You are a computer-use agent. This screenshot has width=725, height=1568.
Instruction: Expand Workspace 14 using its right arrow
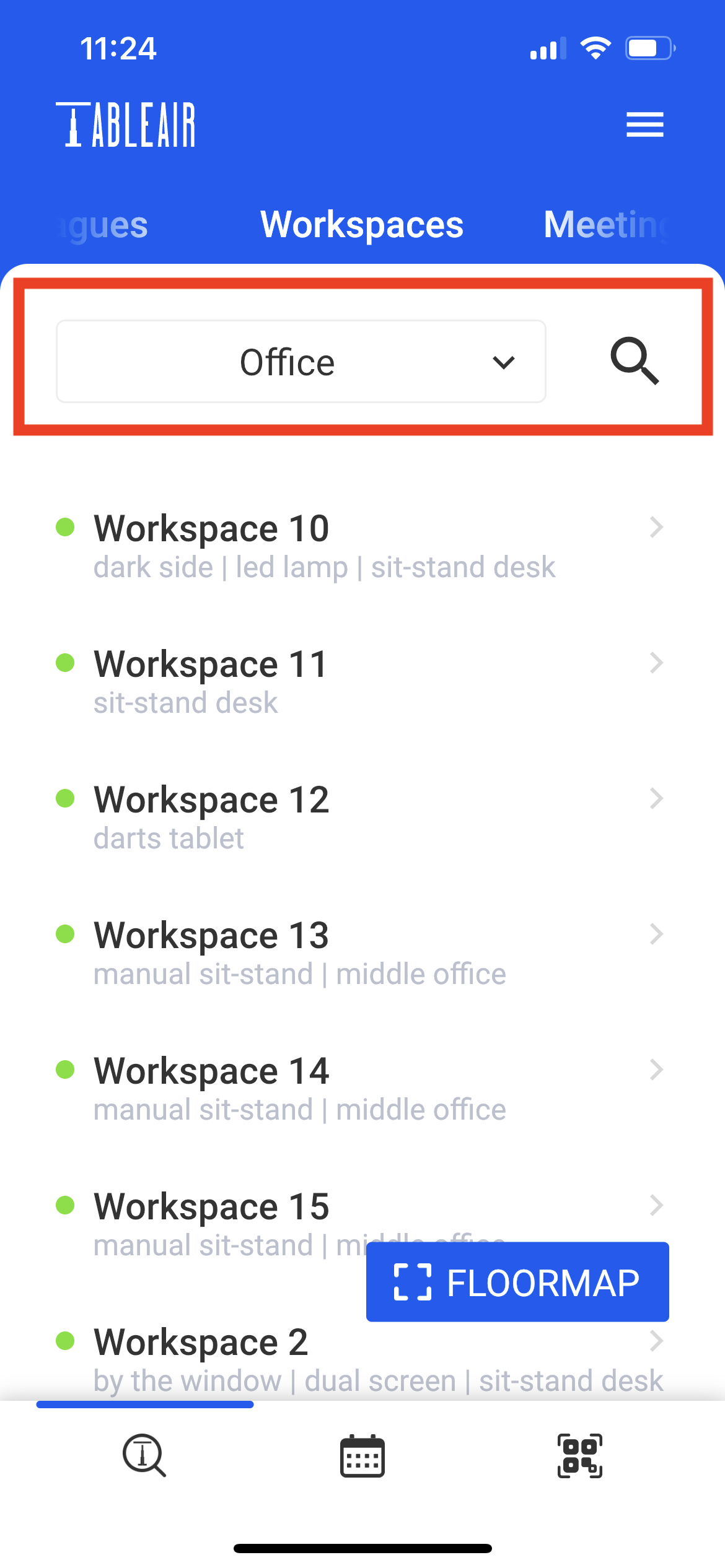click(657, 1069)
